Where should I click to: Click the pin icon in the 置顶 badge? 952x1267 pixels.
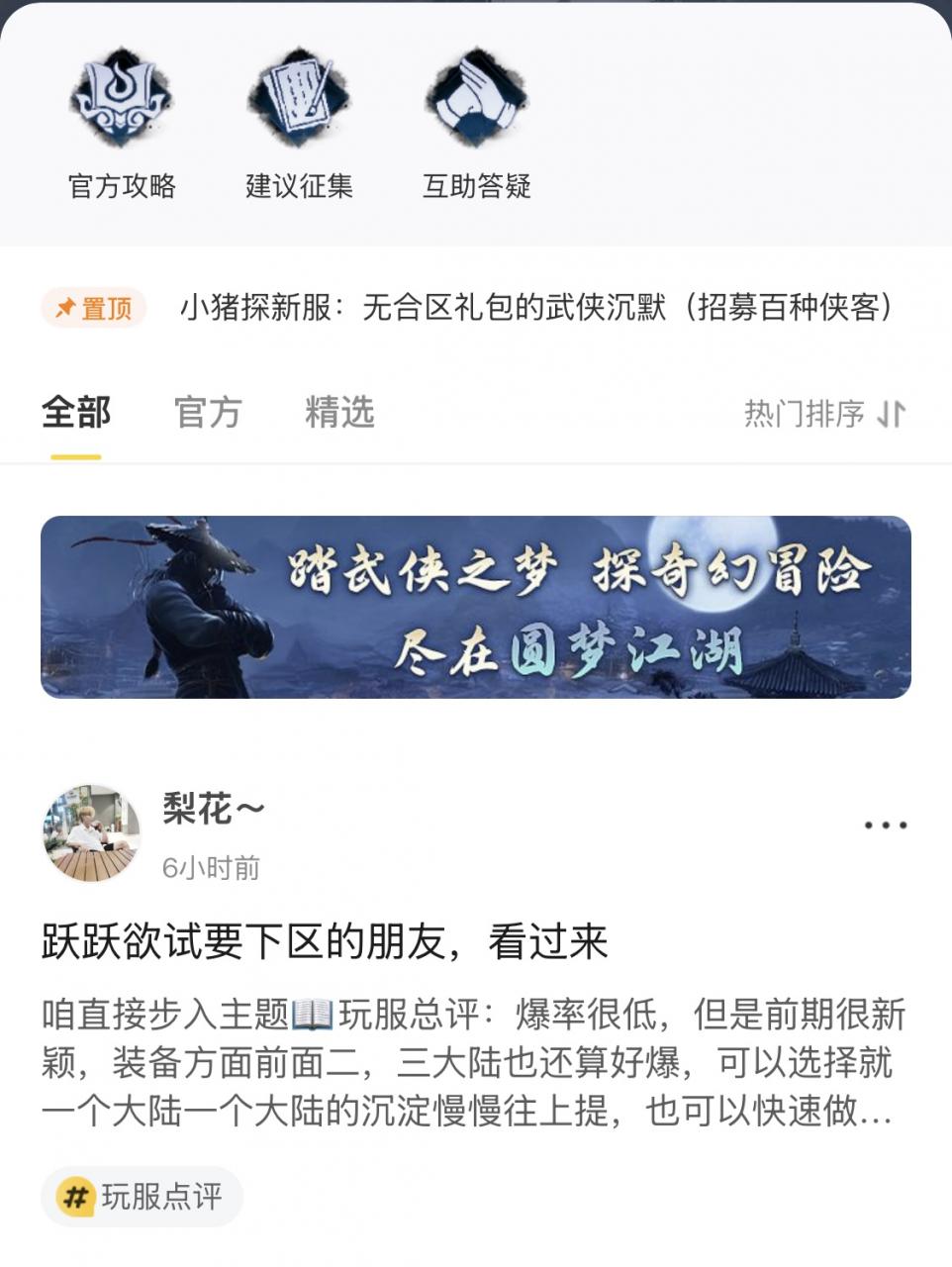64,308
